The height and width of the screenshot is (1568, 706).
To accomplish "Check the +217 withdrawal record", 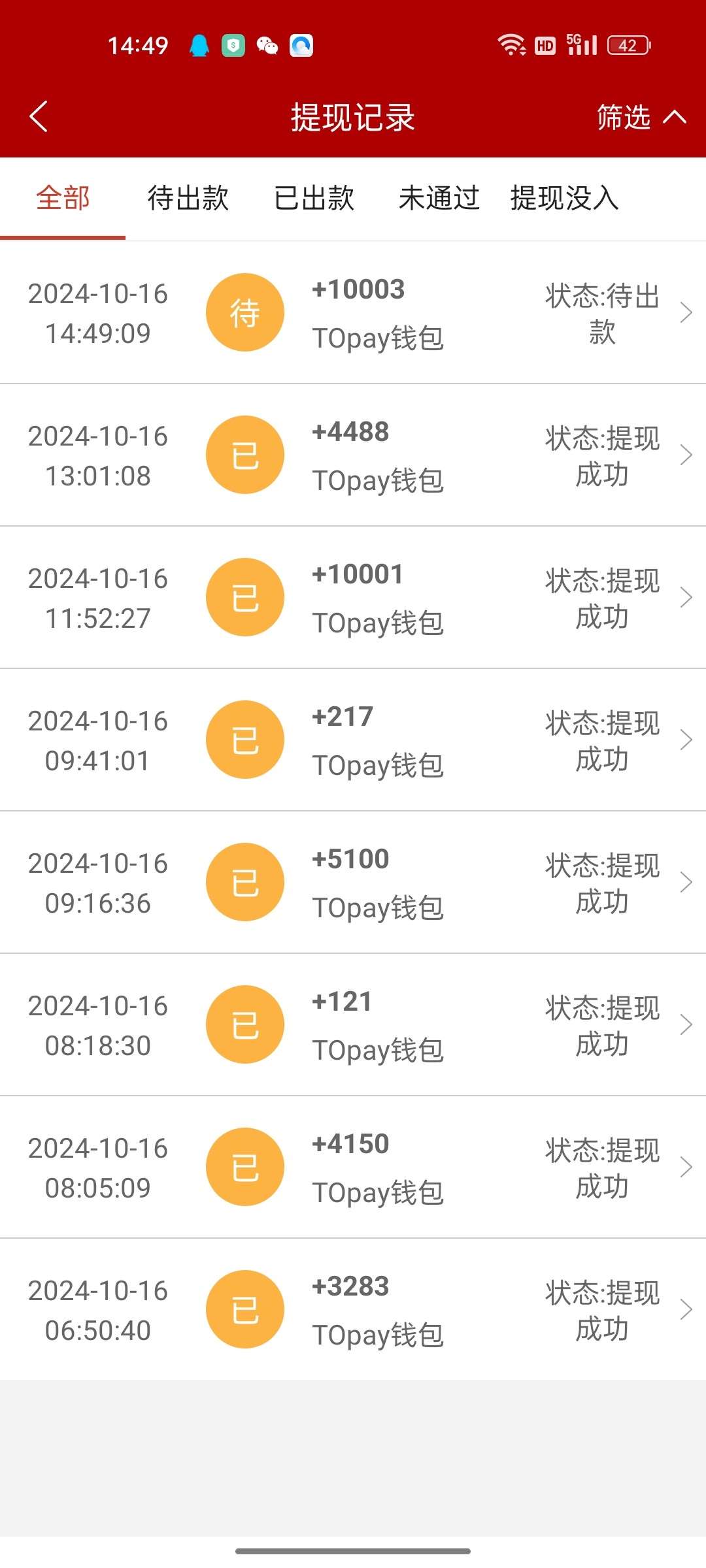I will click(353, 740).
